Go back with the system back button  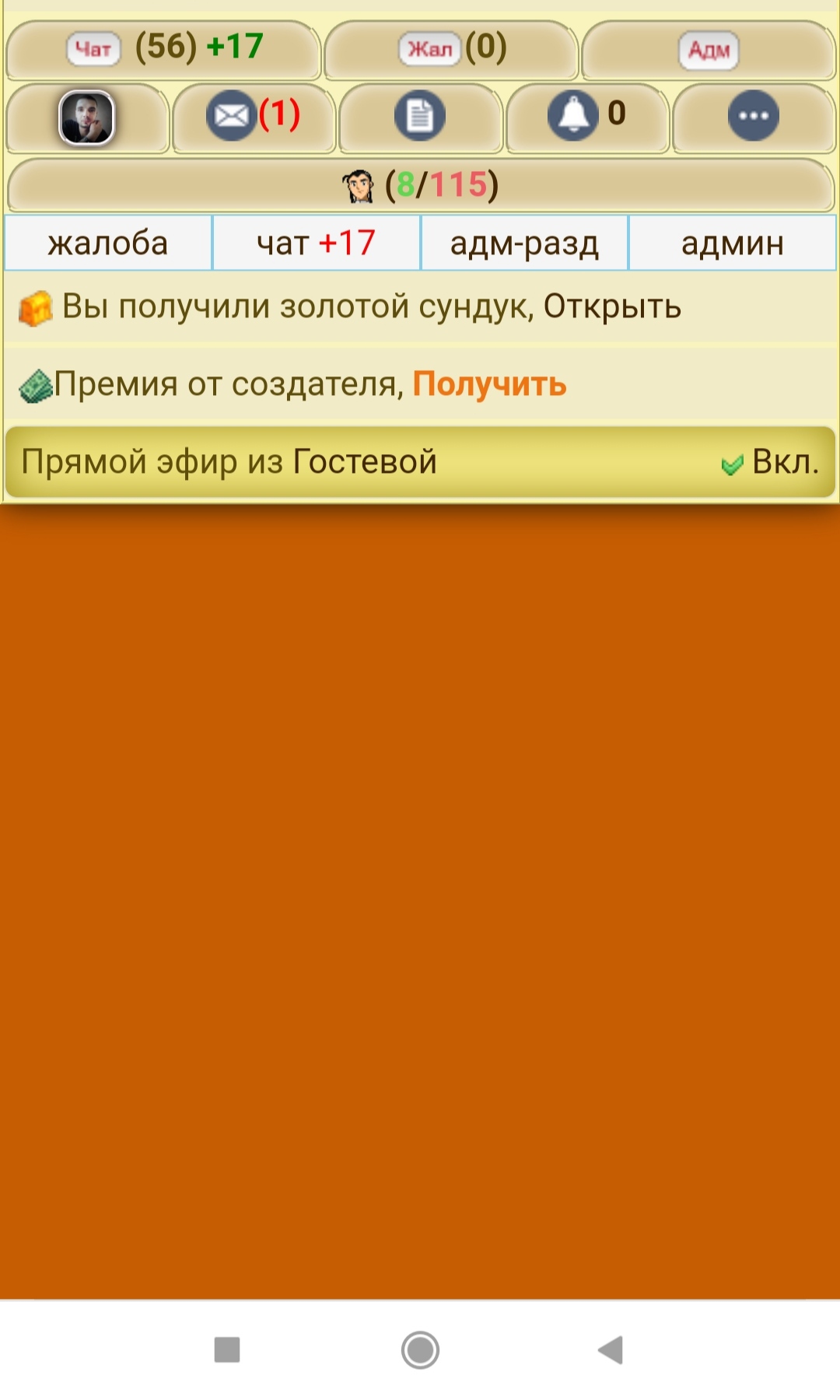point(611,1349)
